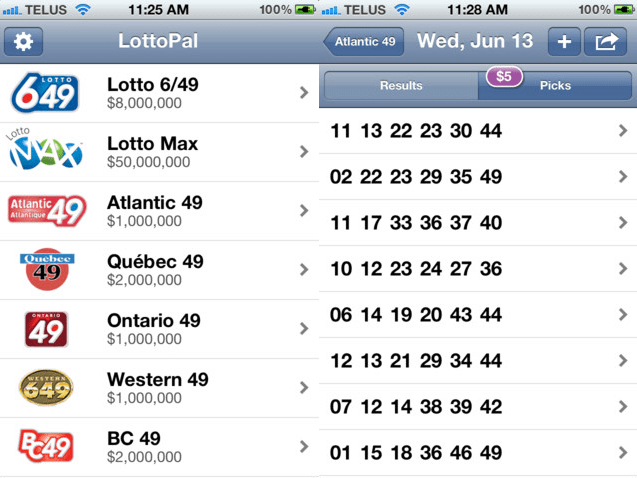The width and height of the screenshot is (637, 478).
Task: Open pick 11 13 22 23 30 44
Action: click(478, 131)
